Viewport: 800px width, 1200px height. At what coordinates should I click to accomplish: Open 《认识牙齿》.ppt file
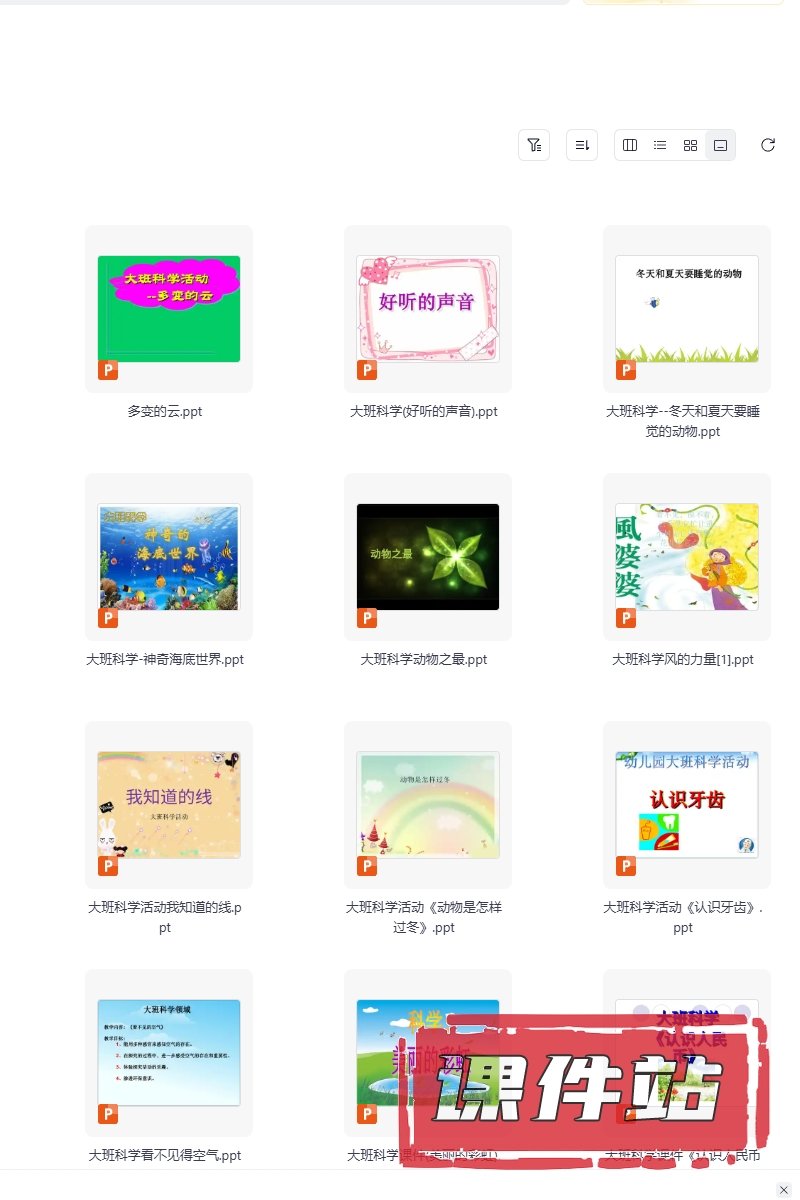click(686, 805)
